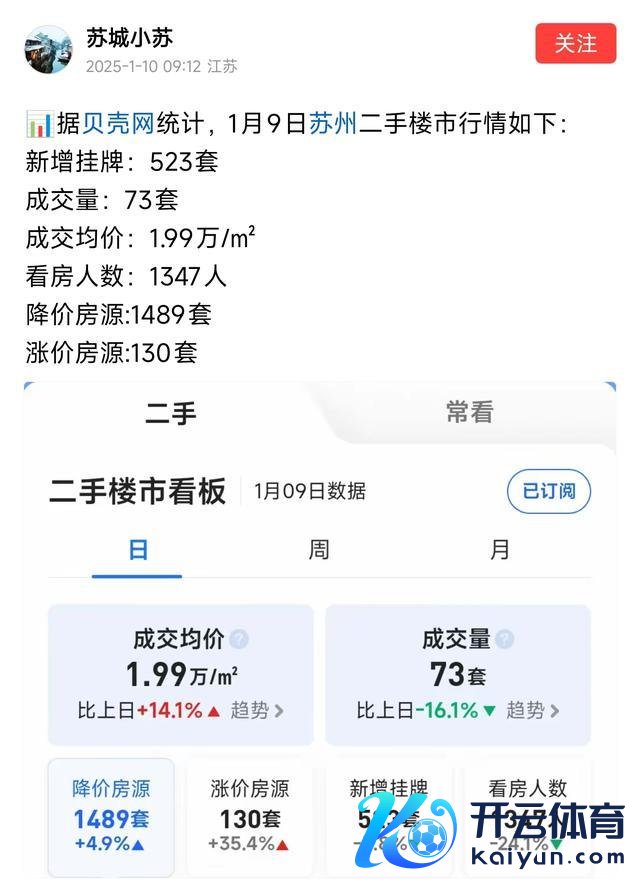Open 苏城小苏's profile avatar
Screen dimensions: 640x890
pos(49,49)
